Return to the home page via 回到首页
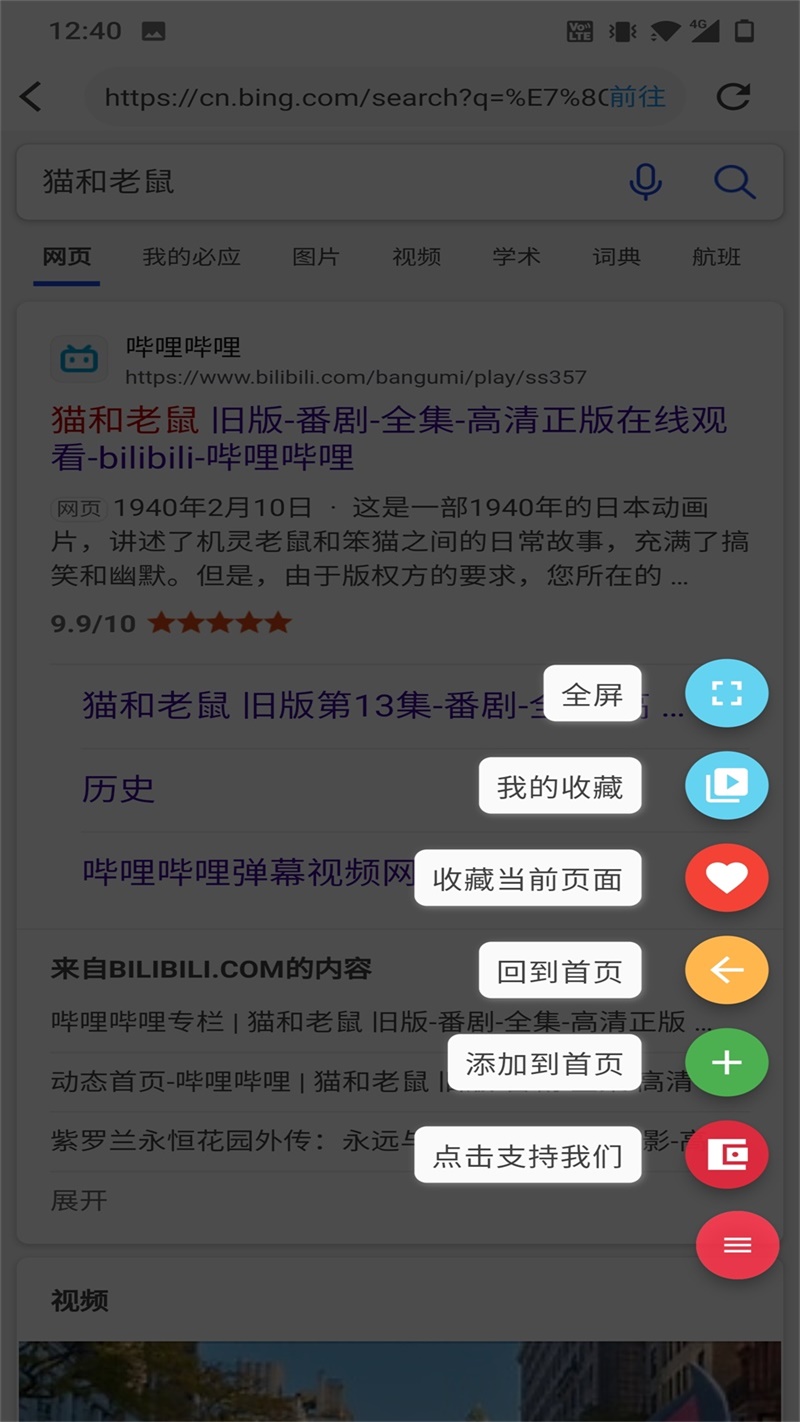The width and height of the screenshot is (800, 1422). [727, 970]
